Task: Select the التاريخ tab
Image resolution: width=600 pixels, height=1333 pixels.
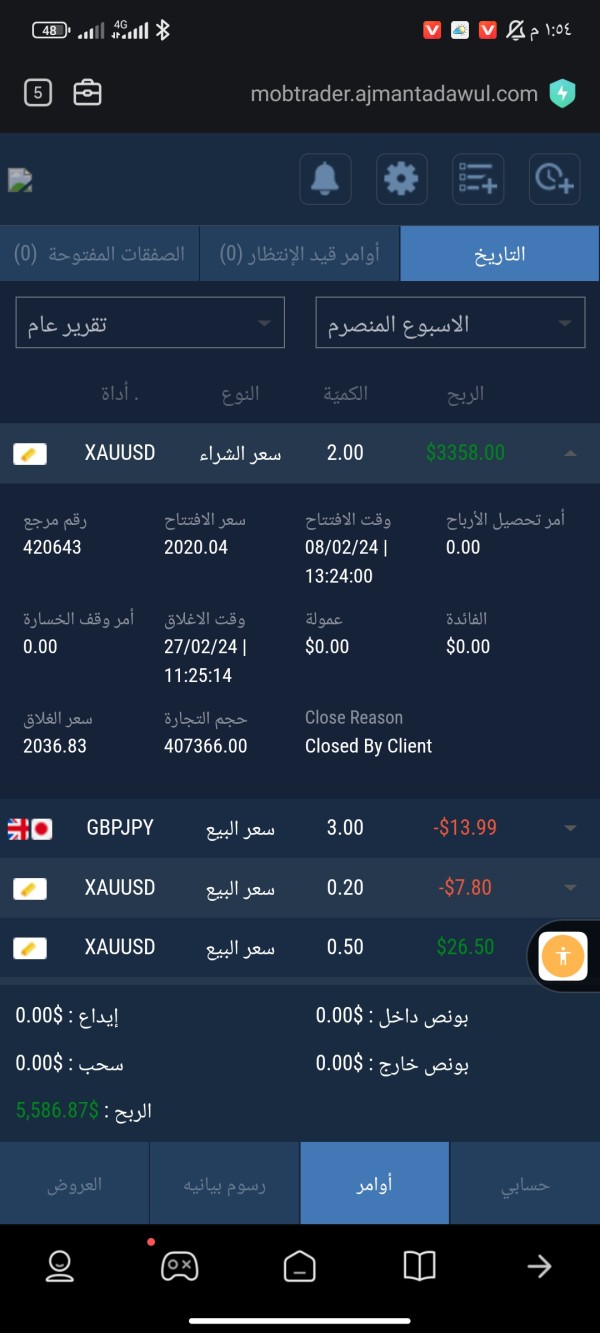Action: 500,254
